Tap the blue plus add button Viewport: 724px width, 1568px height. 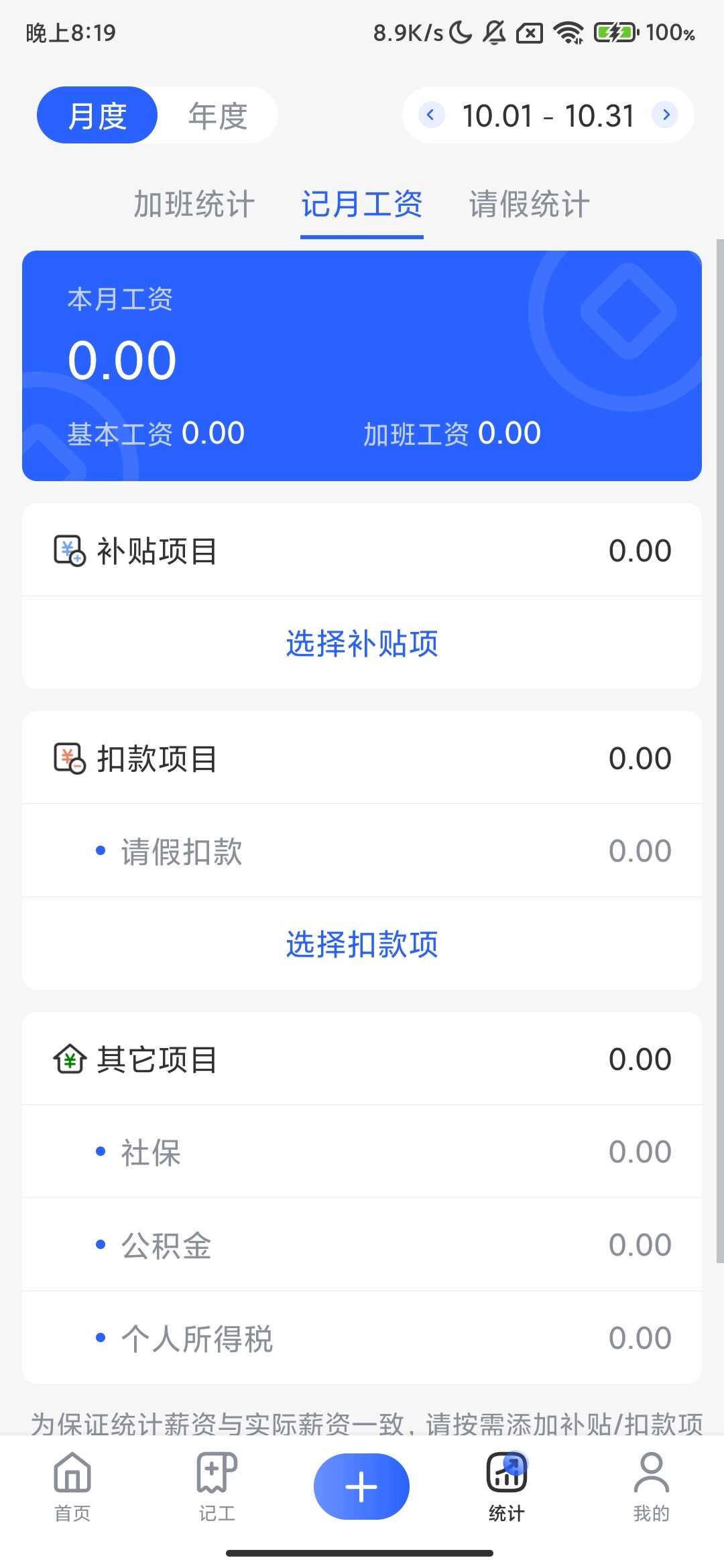[x=361, y=1486]
